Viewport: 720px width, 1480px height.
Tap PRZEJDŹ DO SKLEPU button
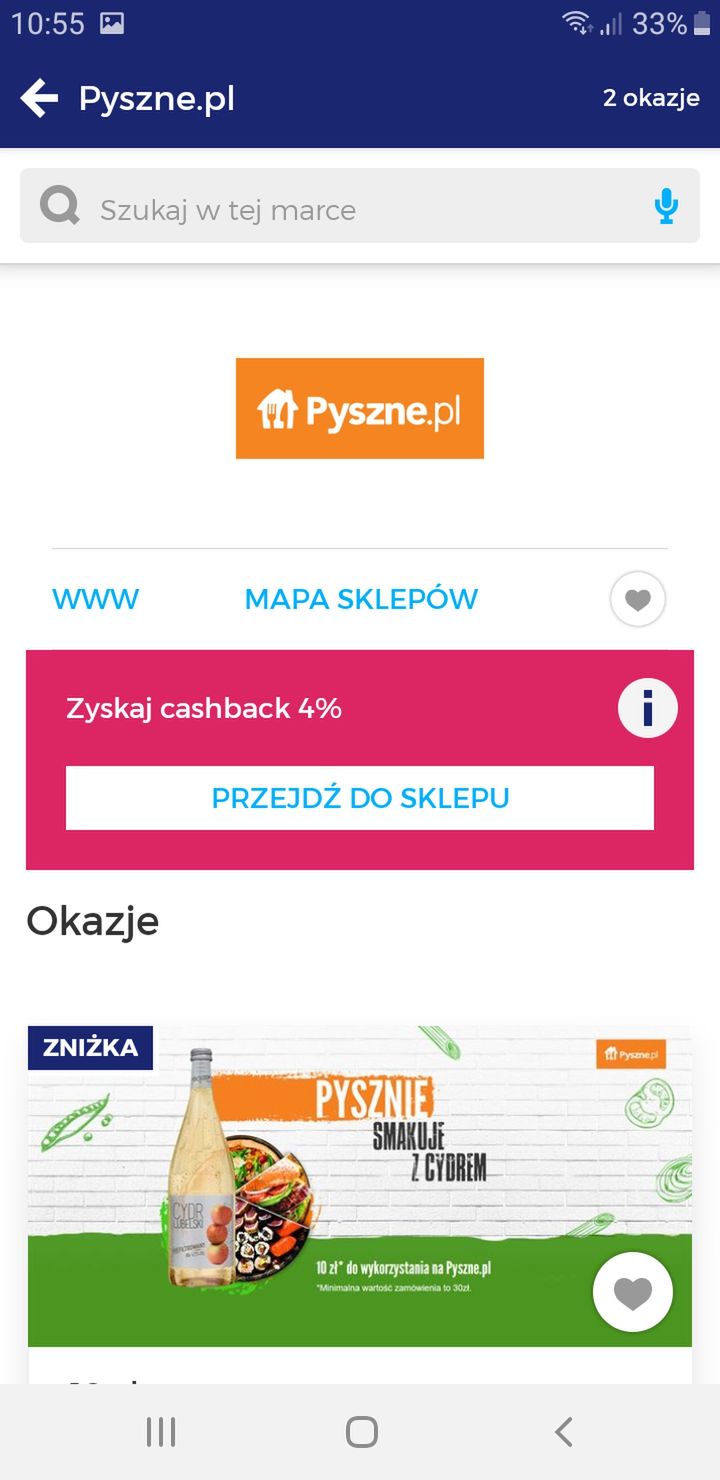tap(360, 798)
